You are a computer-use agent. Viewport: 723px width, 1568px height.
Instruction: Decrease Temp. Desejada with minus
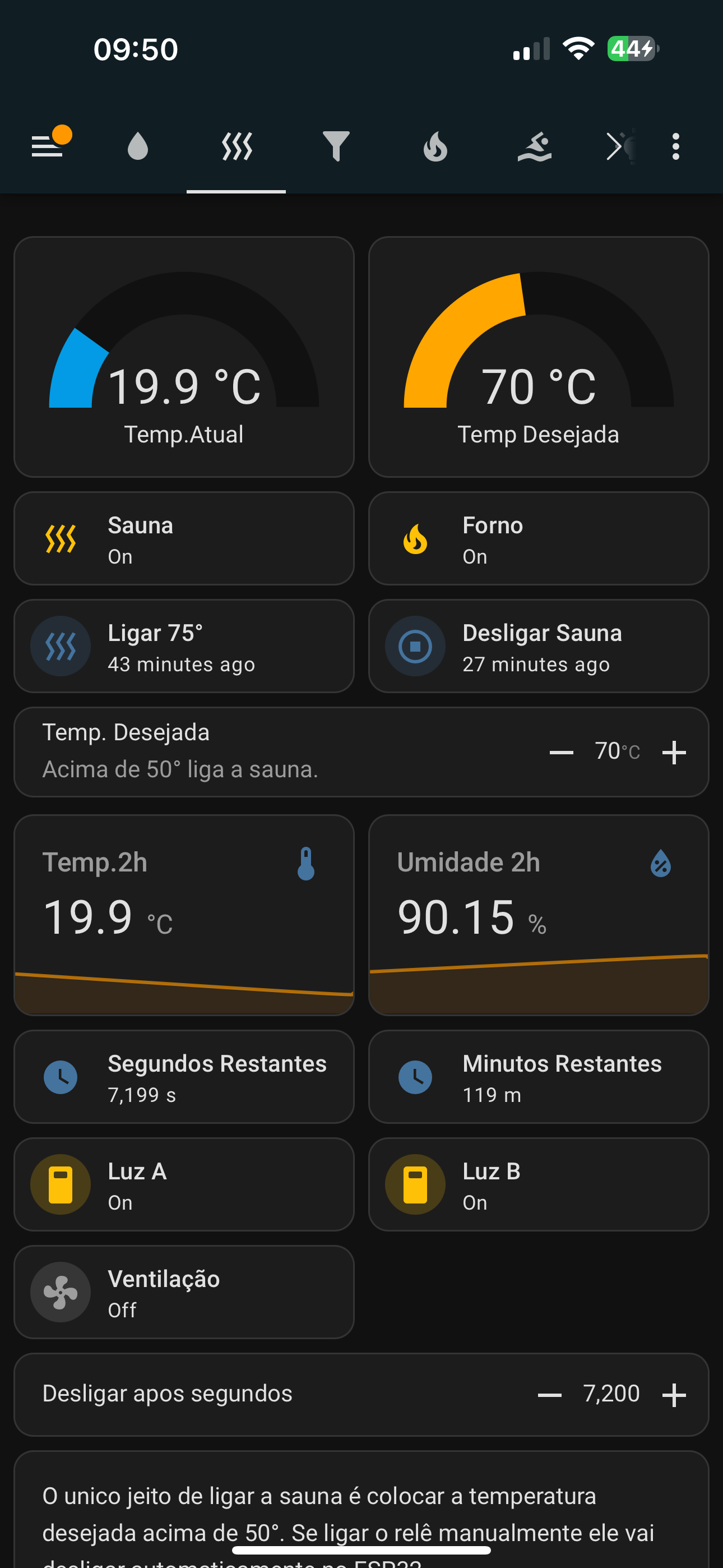(561, 753)
